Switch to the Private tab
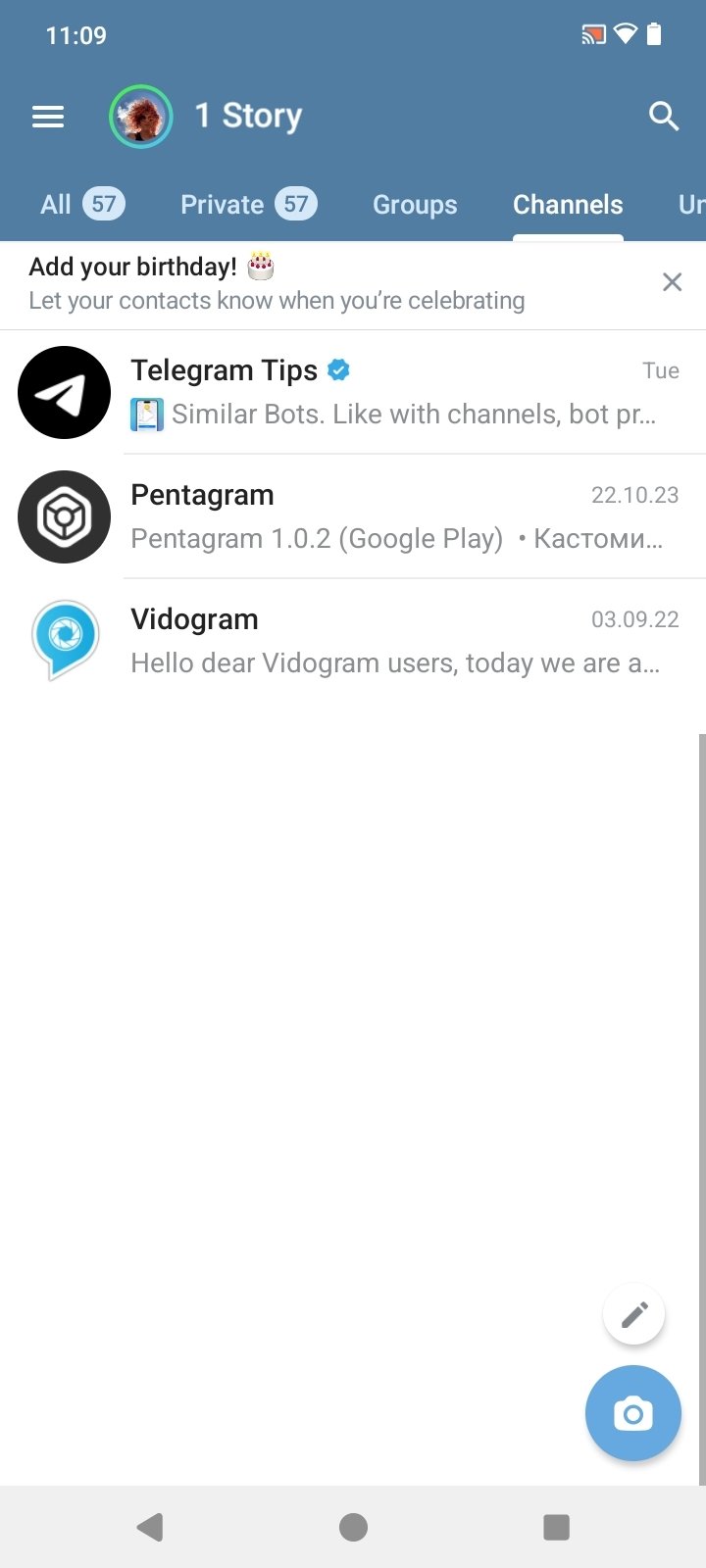The height and width of the screenshot is (1568, 706). pos(247,205)
